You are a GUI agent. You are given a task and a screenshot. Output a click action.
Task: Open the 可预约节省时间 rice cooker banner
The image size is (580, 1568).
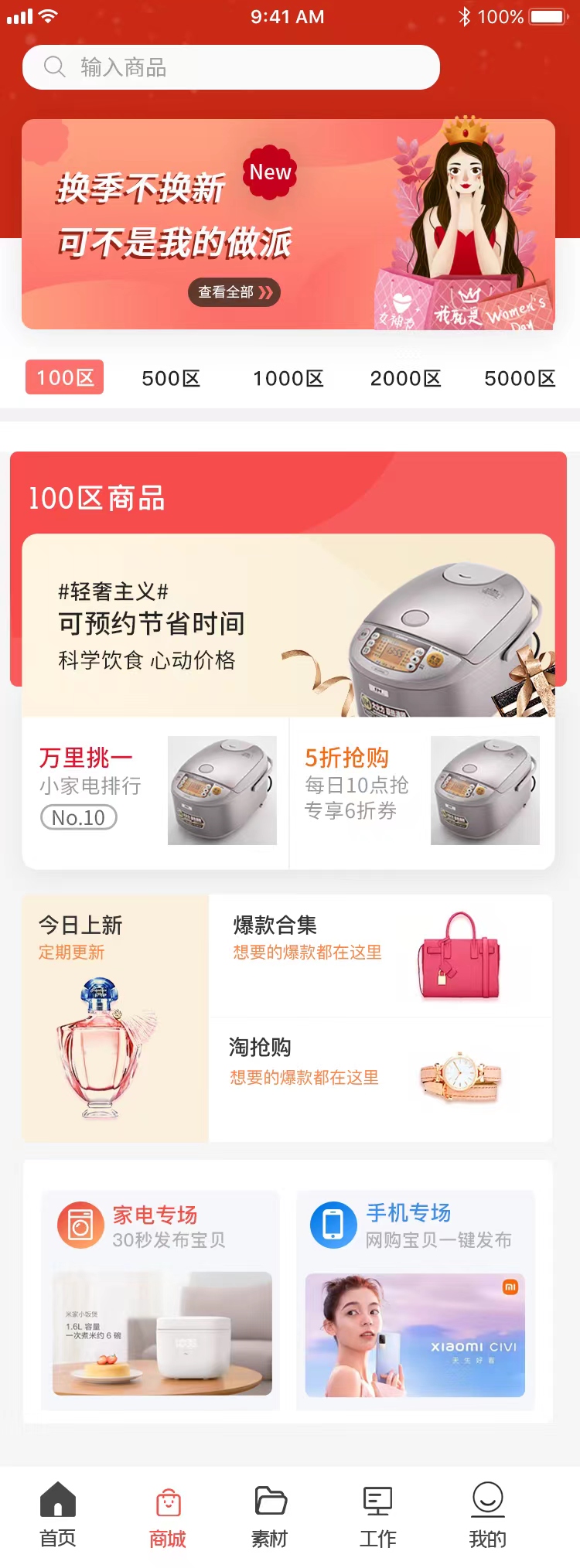[288, 625]
